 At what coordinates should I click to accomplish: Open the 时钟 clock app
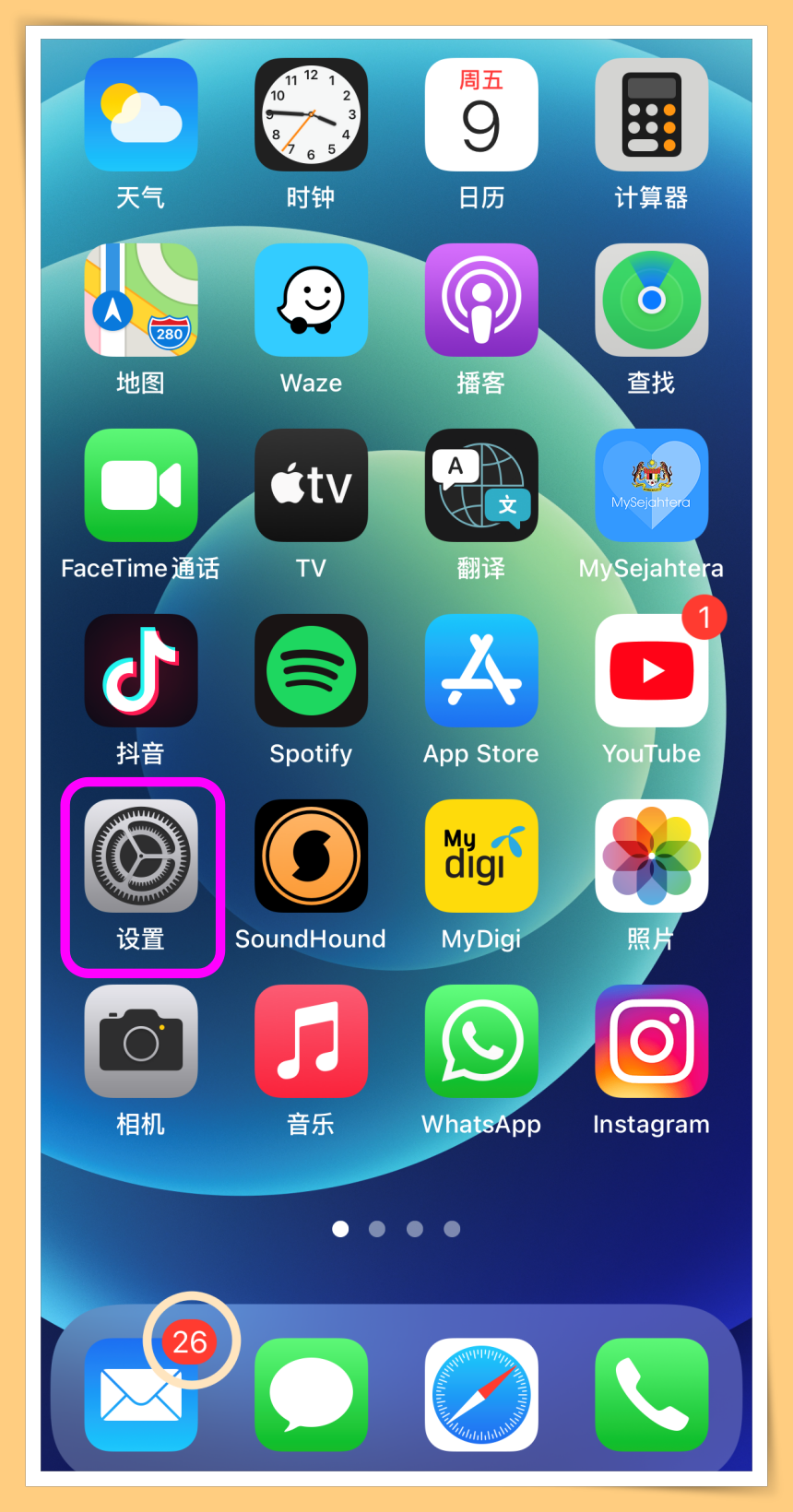pyautogui.click(x=311, y=115)
